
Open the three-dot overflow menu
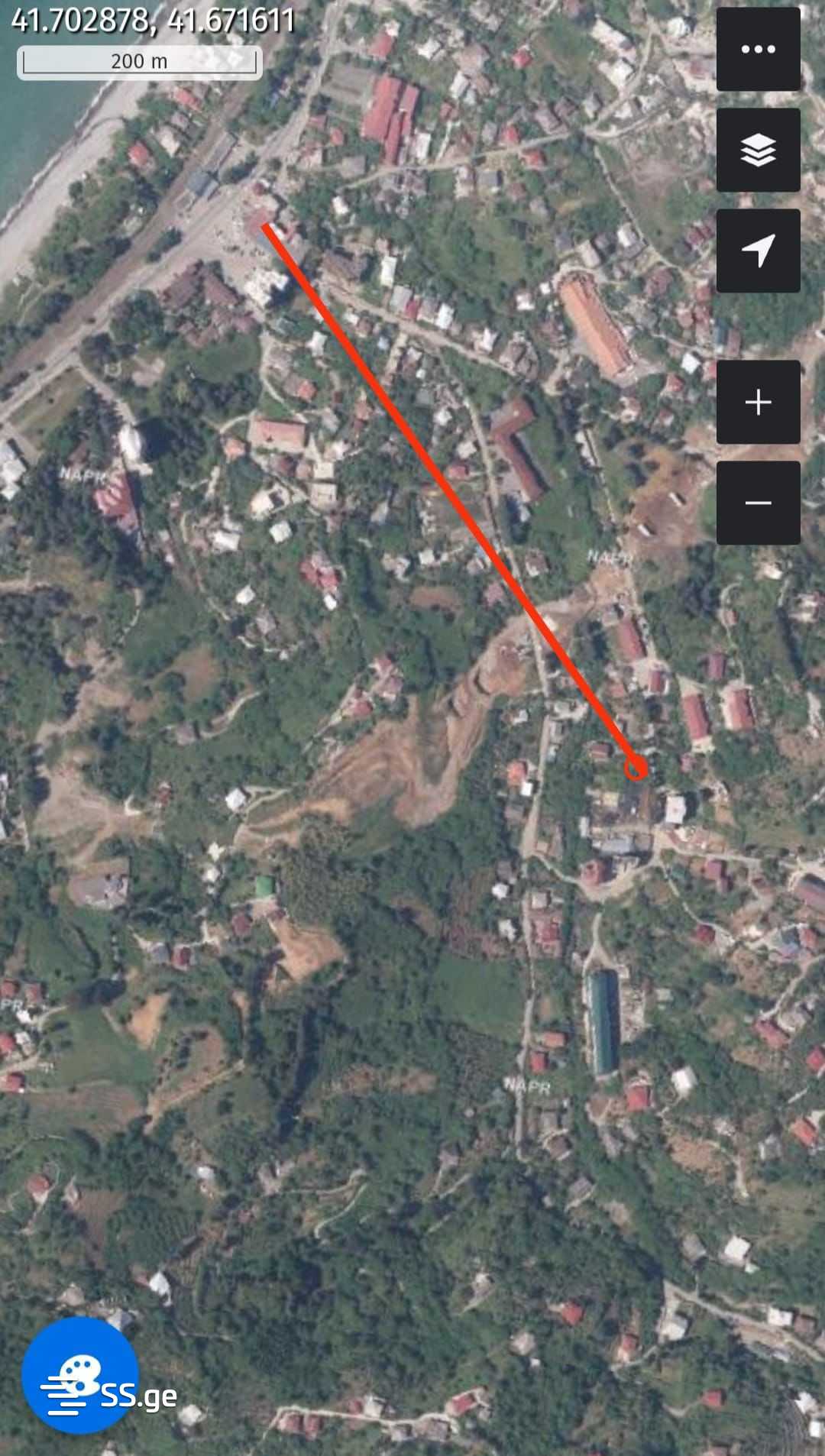758,50
